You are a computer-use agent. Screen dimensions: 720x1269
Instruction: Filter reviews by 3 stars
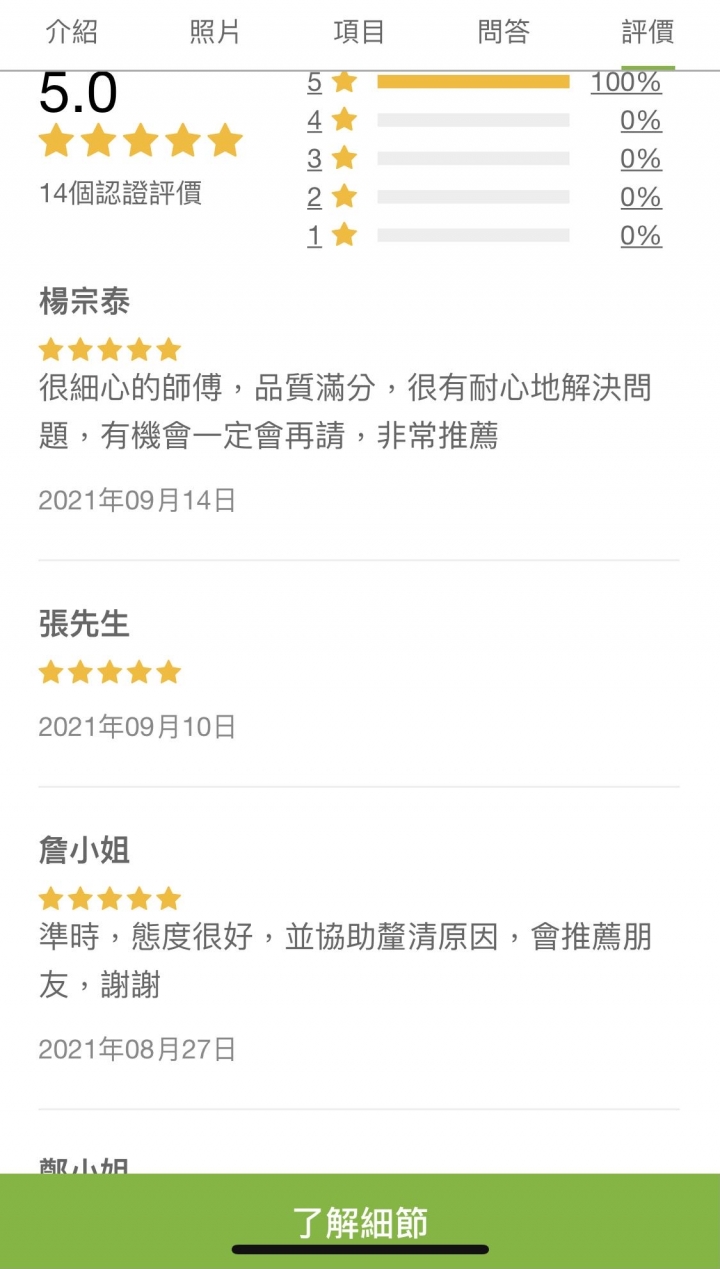click(x=315, y=159)
